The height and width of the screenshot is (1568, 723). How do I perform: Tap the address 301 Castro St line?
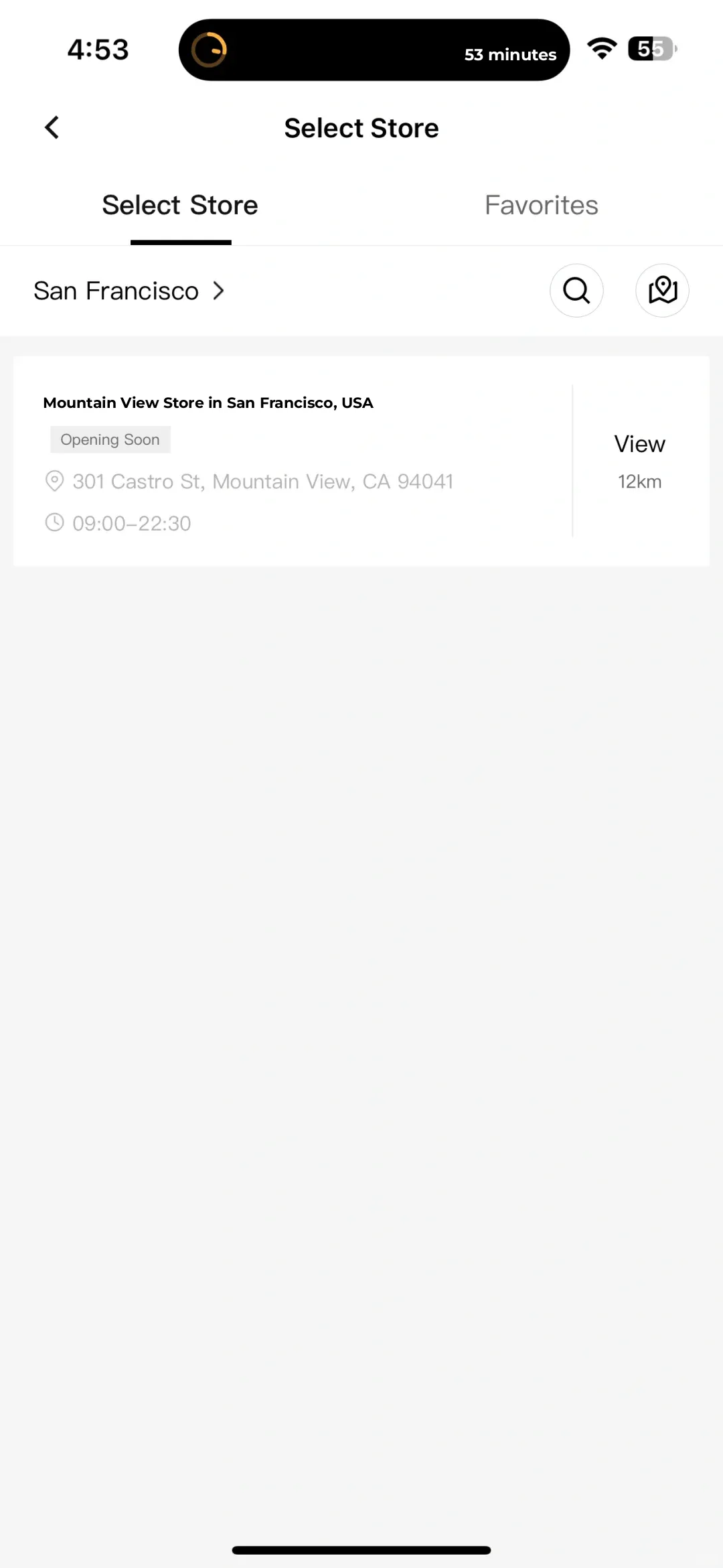pyautogui.click(x=263, y=482)
